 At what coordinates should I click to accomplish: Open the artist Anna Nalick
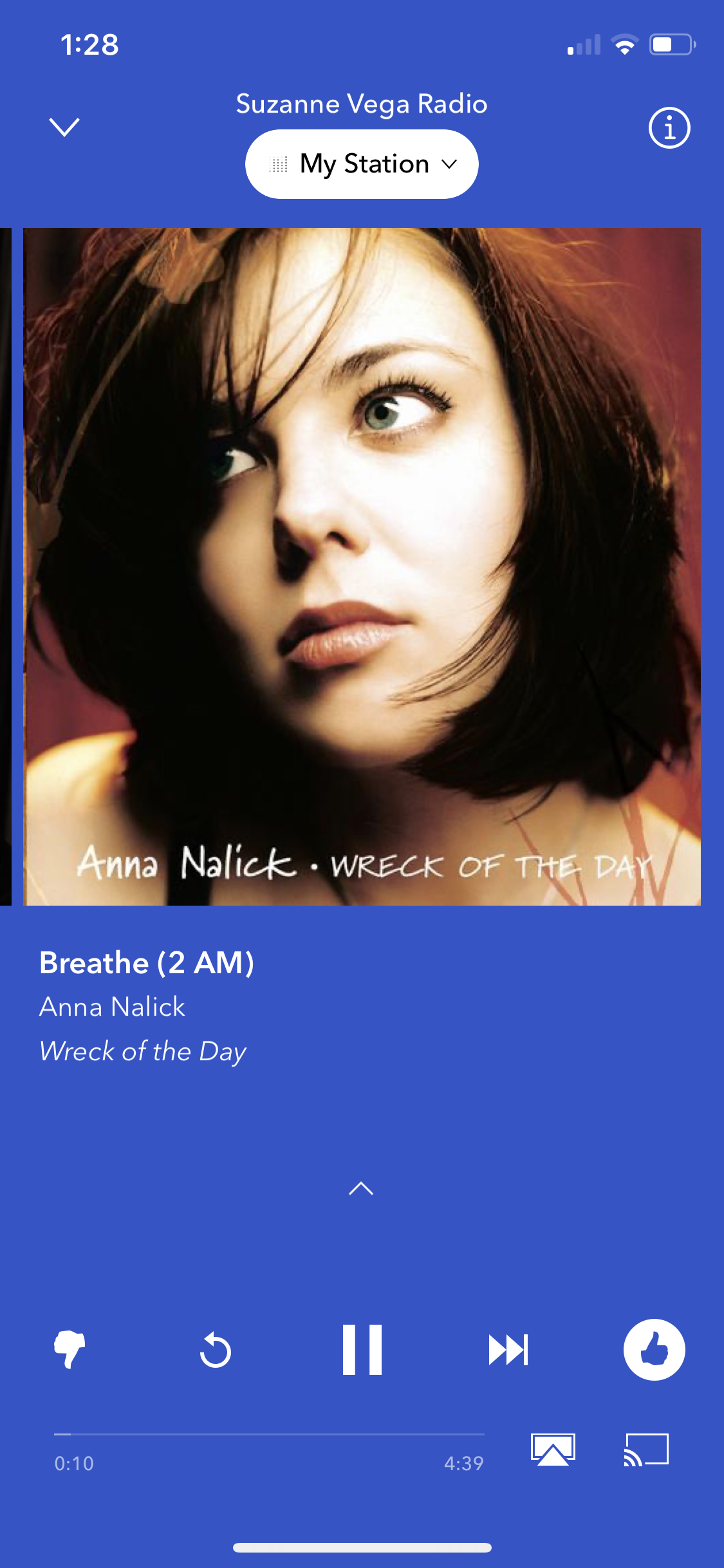click(x=113, y=1007)
